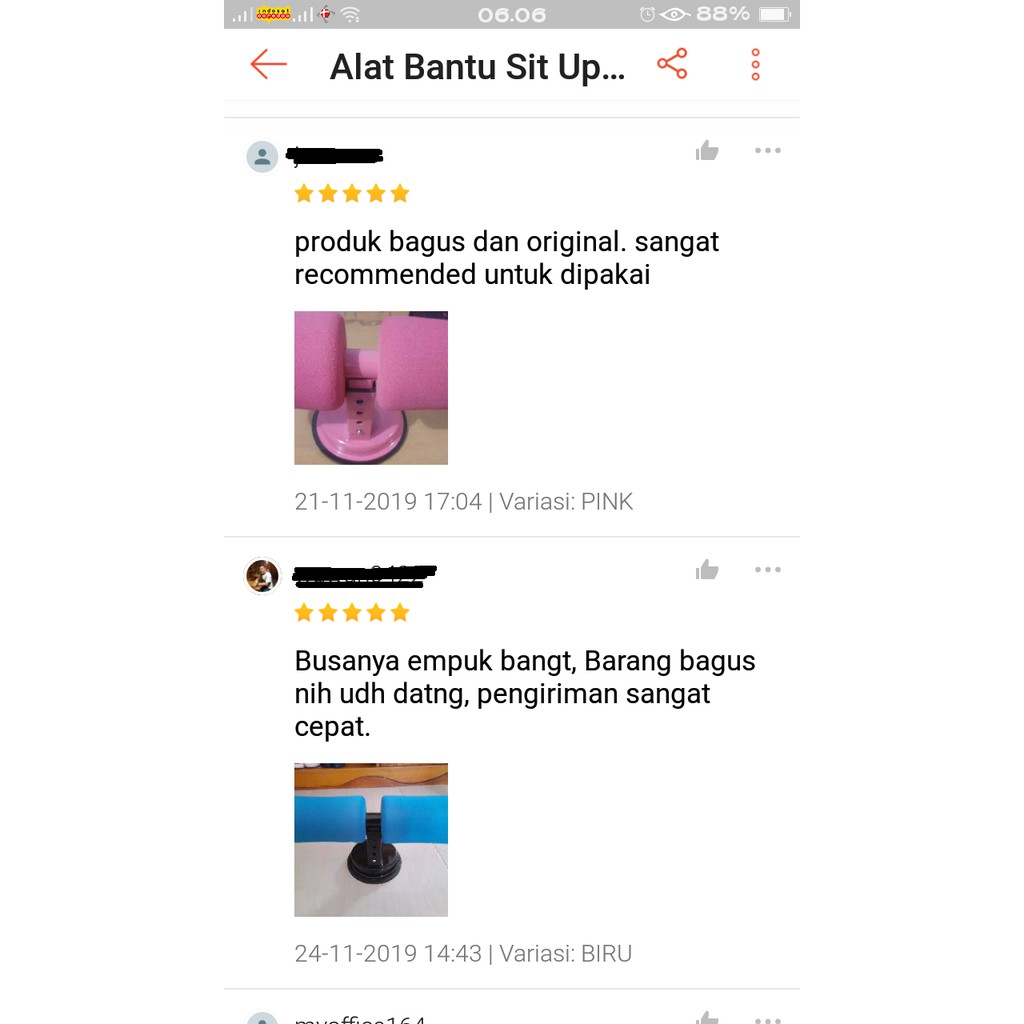Open more options on the PINK variation review
The height and width of the screenshot is (1024, 1024).
(767, 151)
